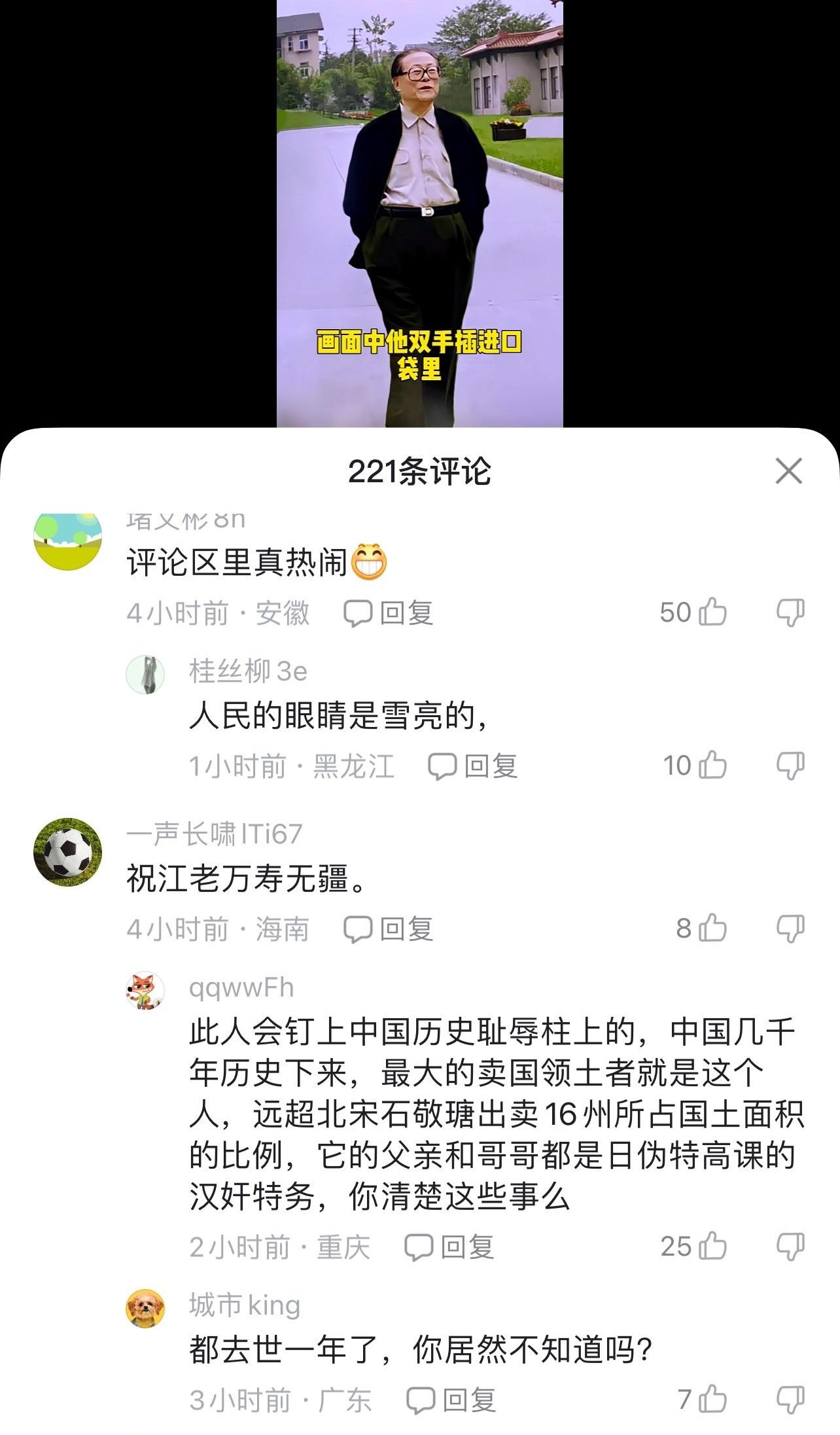The image size is (840, 1435).
Task: Close the 221条评论 comments panel
Action: tap(788, 471)
